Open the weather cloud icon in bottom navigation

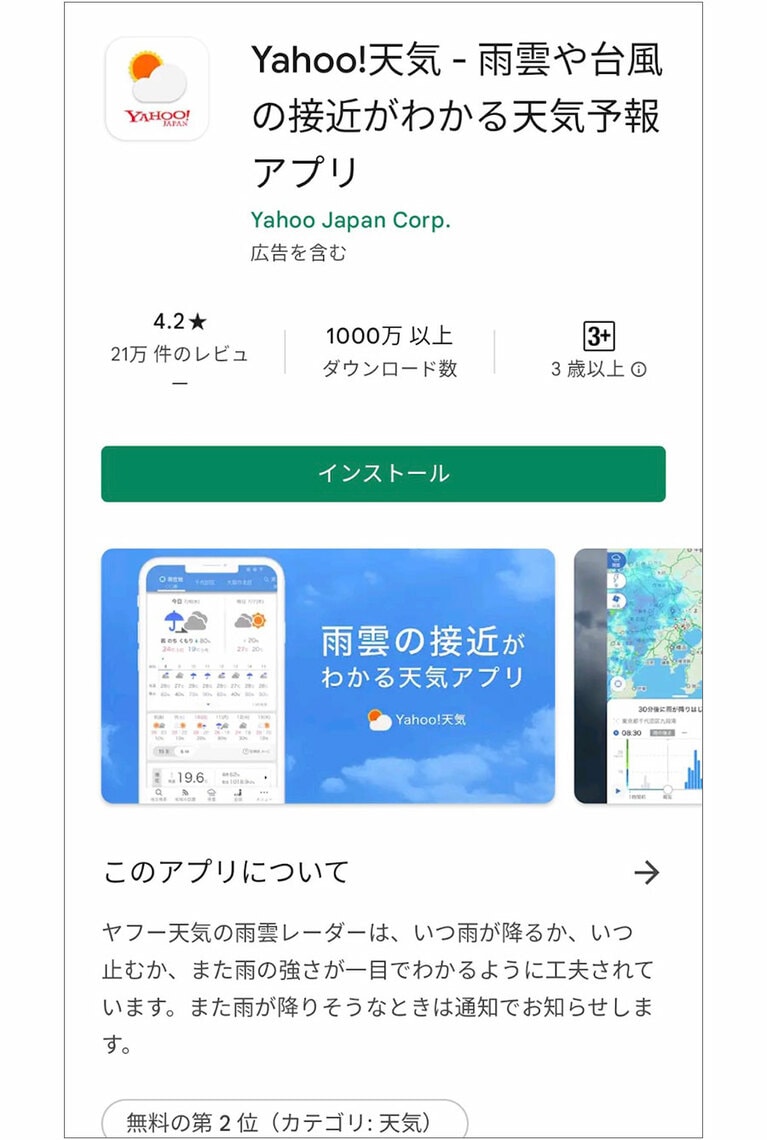[x=211, y=792]
